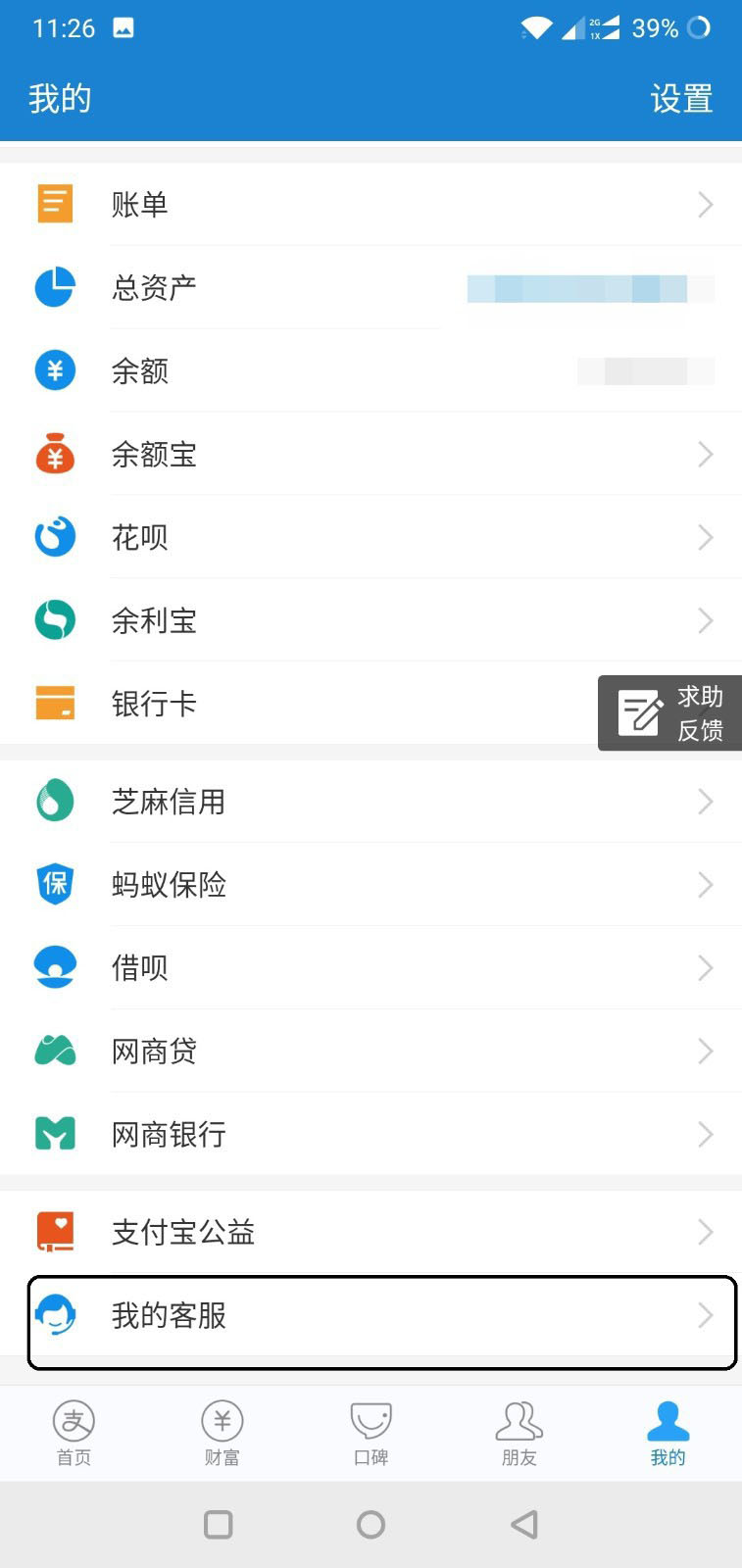Open 蚂蚁保险
The image size is (742, 1568).
tap(371, 885)
